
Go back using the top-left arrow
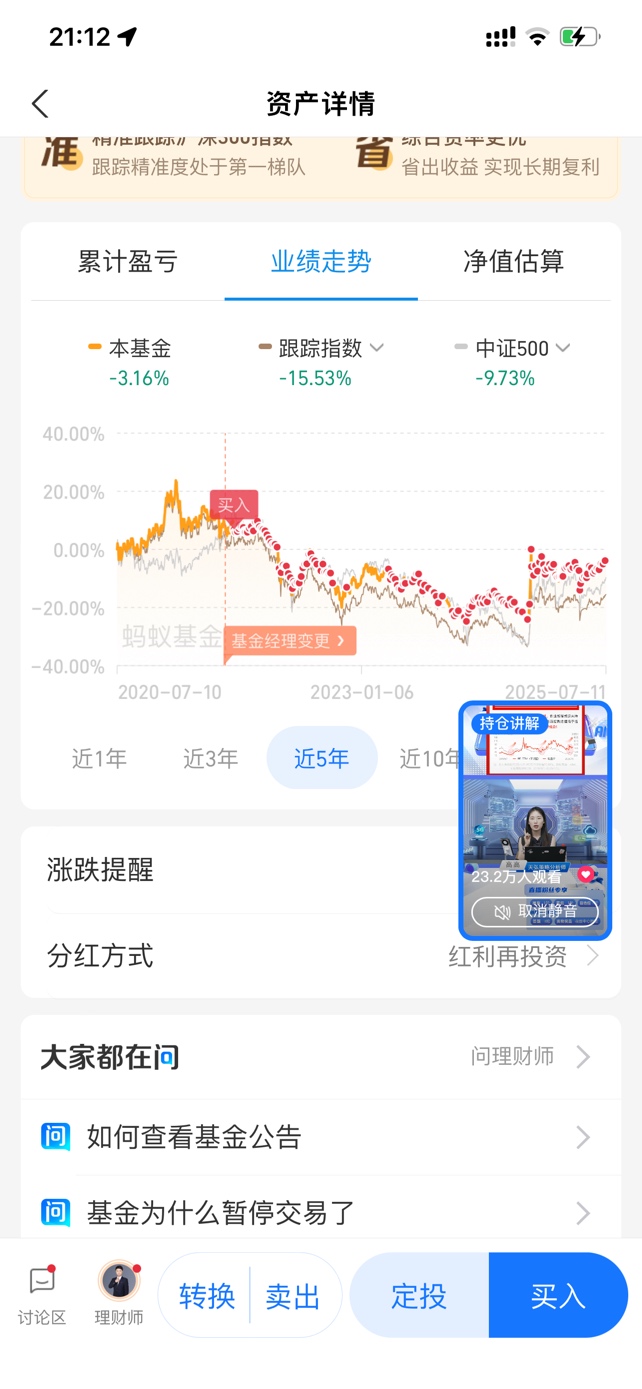(x=40, y=103)
